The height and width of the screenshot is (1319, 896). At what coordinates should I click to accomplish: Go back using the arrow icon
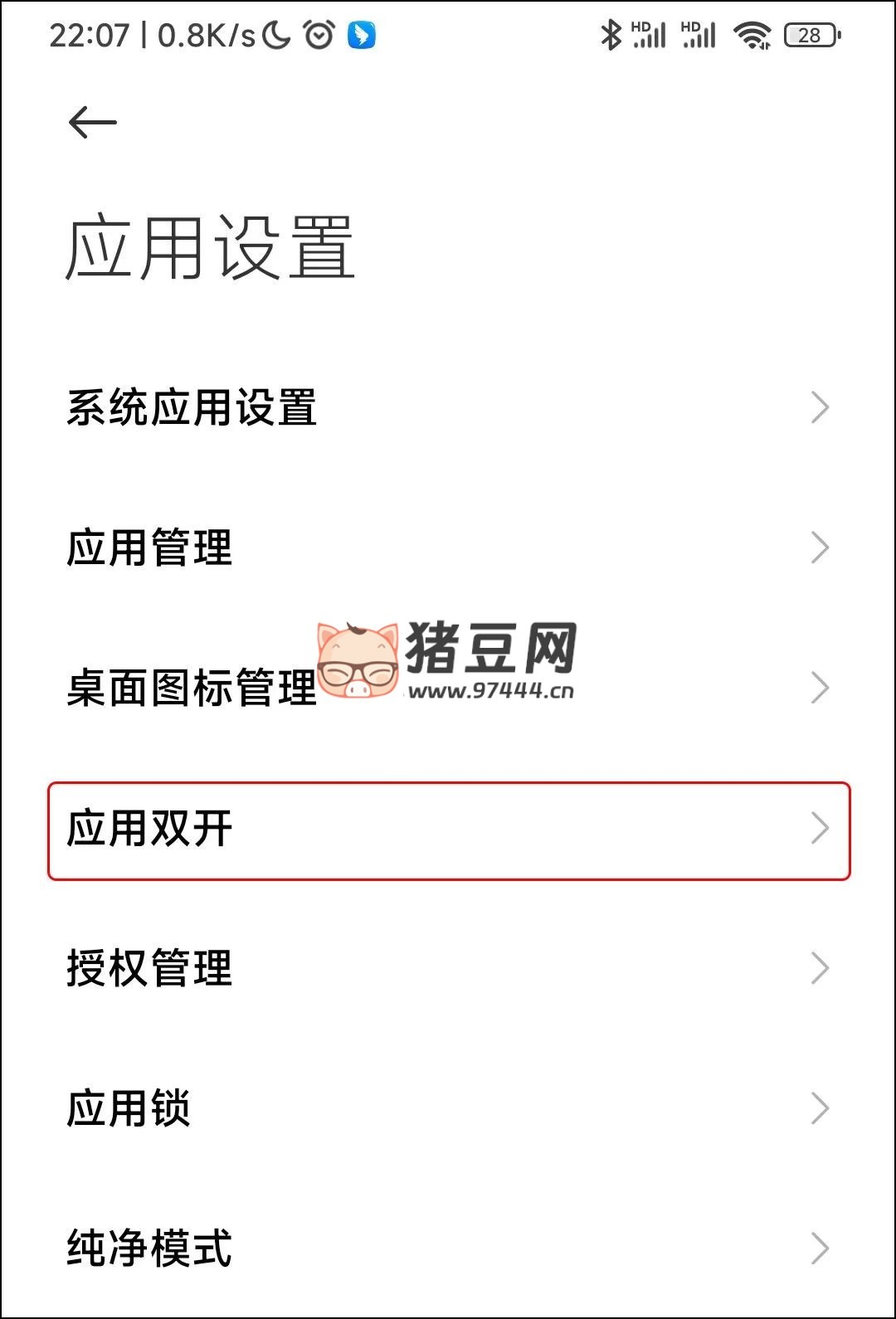[x=92, y=123]
